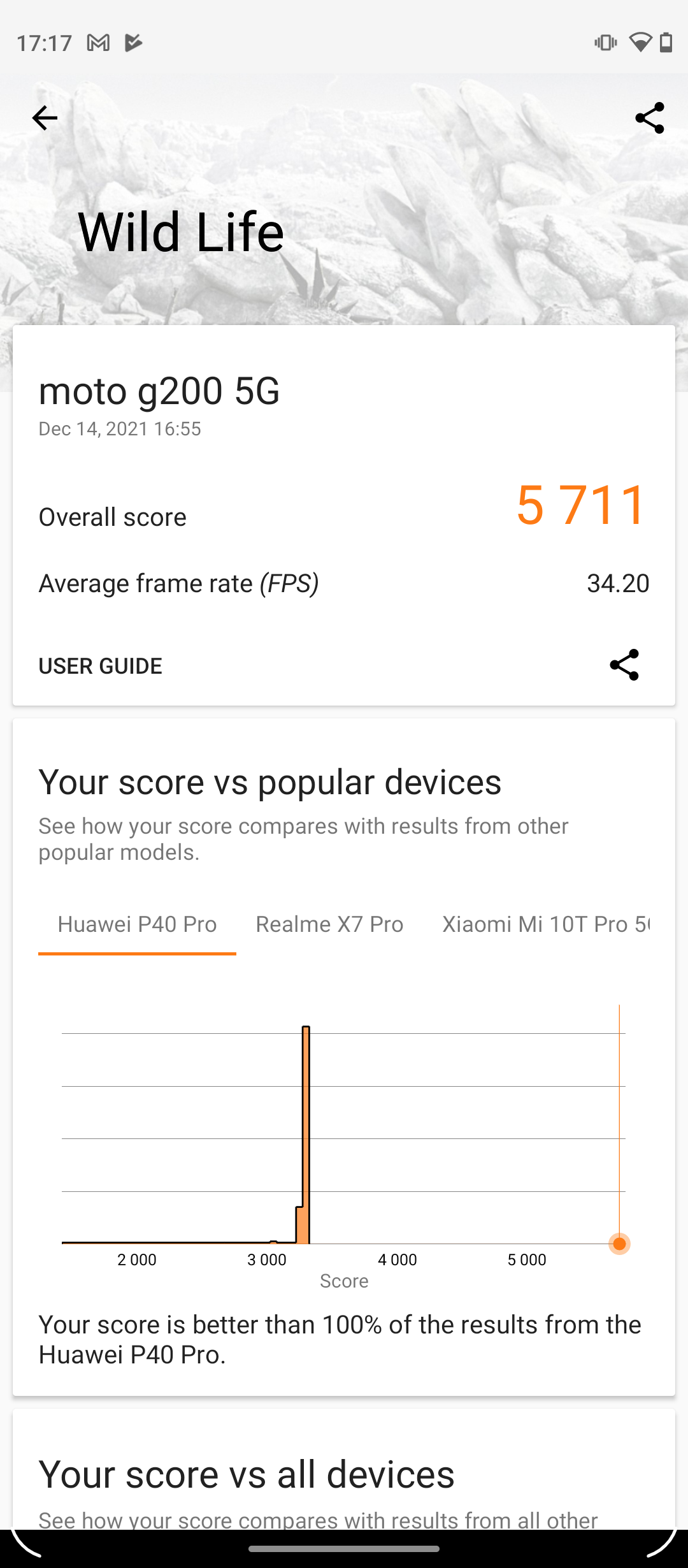Switch to the Realme X7 Pro tab

pos(329,924)
